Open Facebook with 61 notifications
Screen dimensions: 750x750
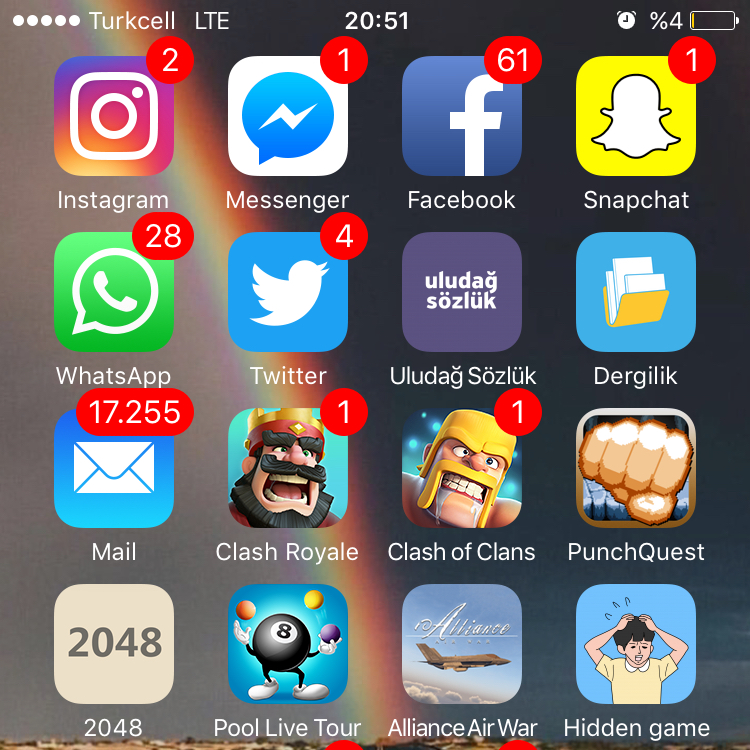tap(462, 116)
